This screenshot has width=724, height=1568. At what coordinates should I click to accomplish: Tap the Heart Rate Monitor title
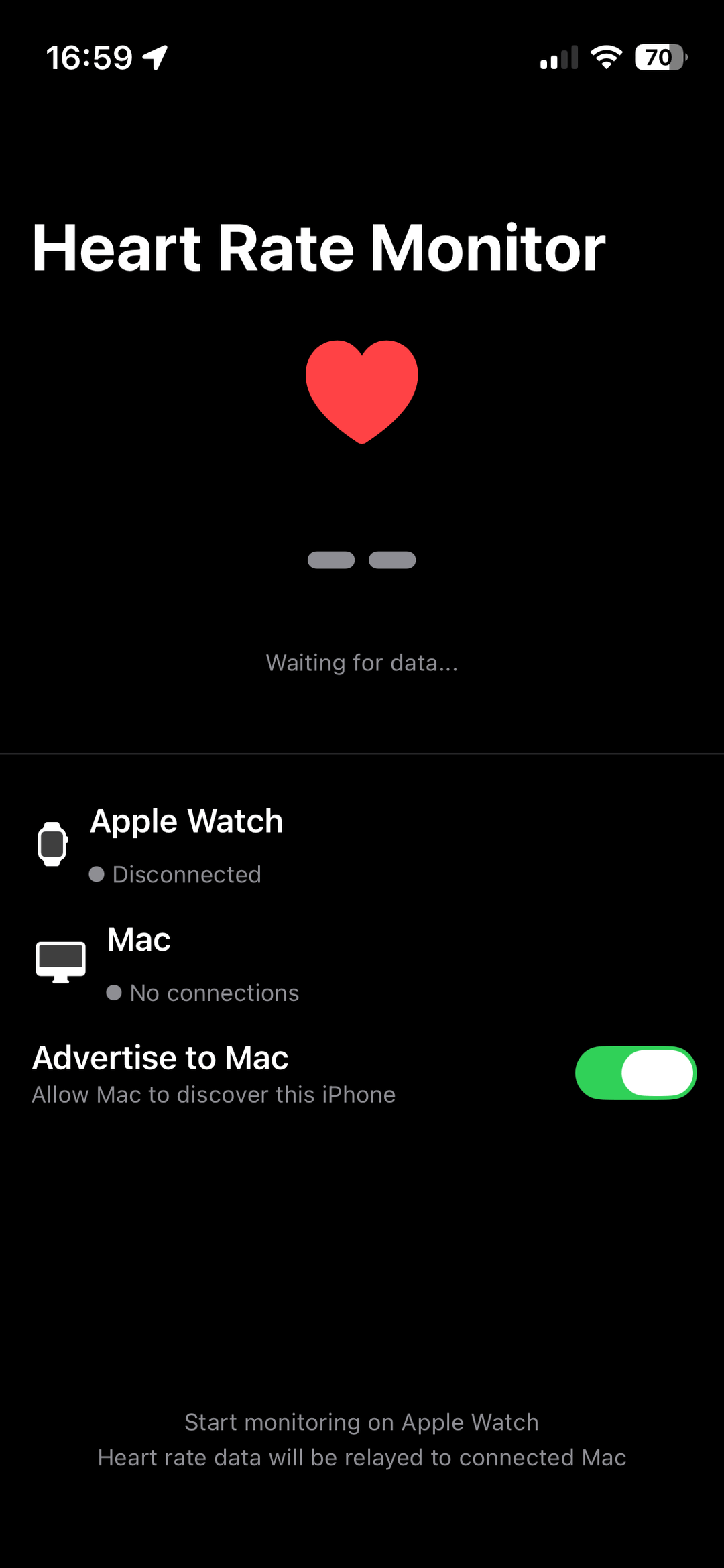click(318, 248)
